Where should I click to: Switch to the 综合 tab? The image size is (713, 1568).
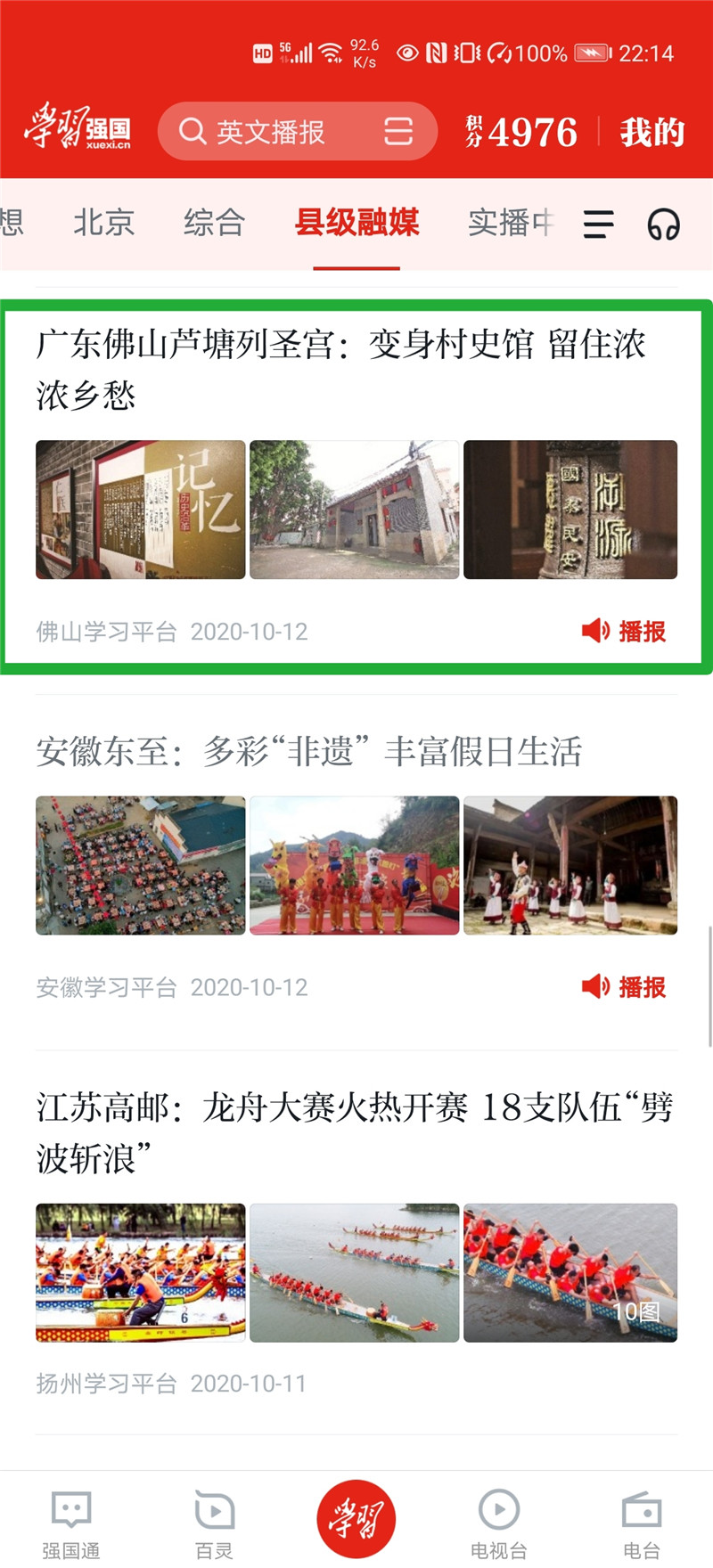214,223
